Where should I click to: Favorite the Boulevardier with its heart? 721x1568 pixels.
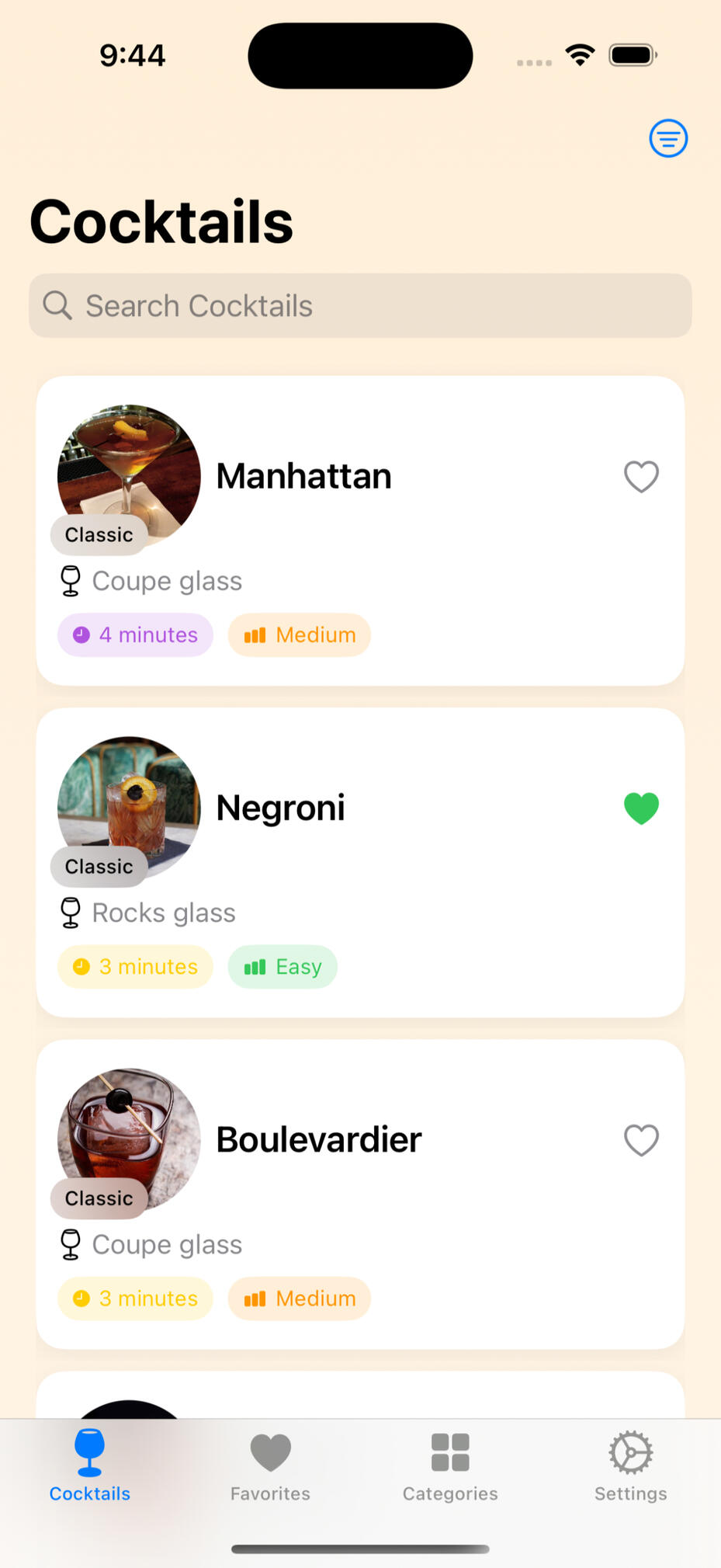[641, 1140]
